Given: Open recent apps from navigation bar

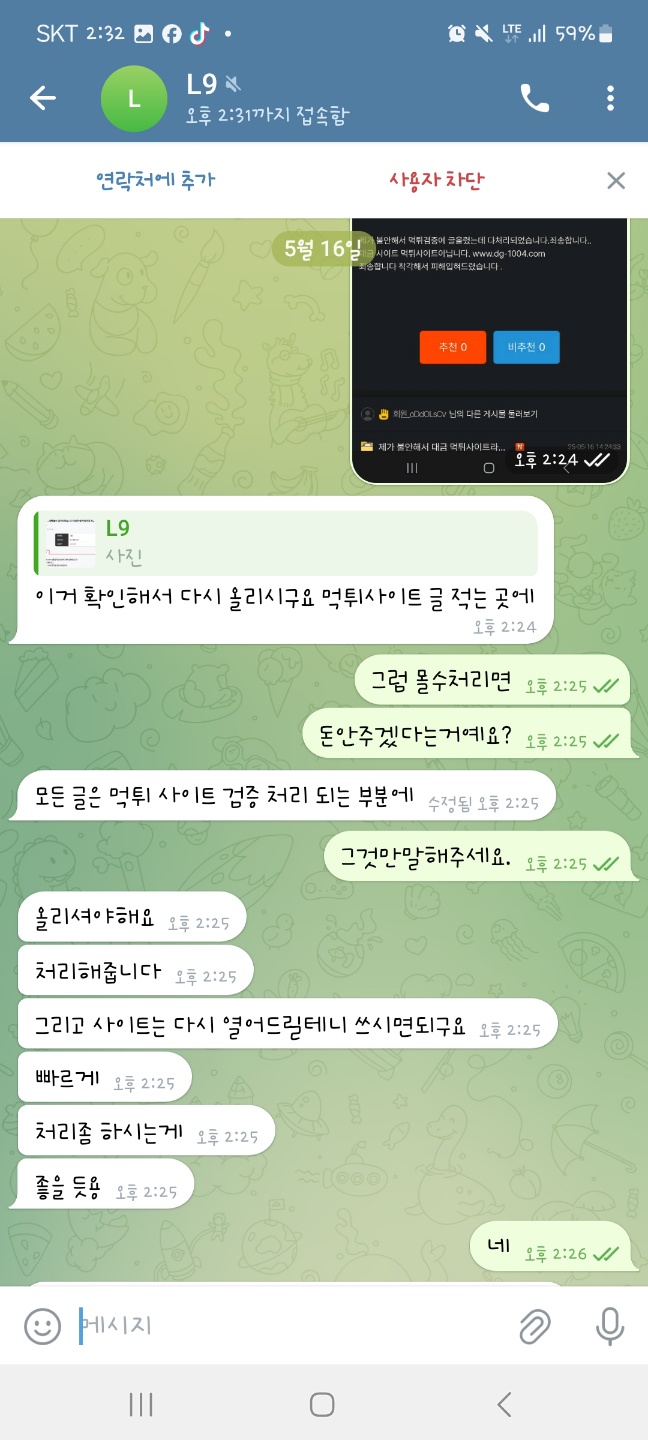Looking at the screenshot, I should (141, 1404).
